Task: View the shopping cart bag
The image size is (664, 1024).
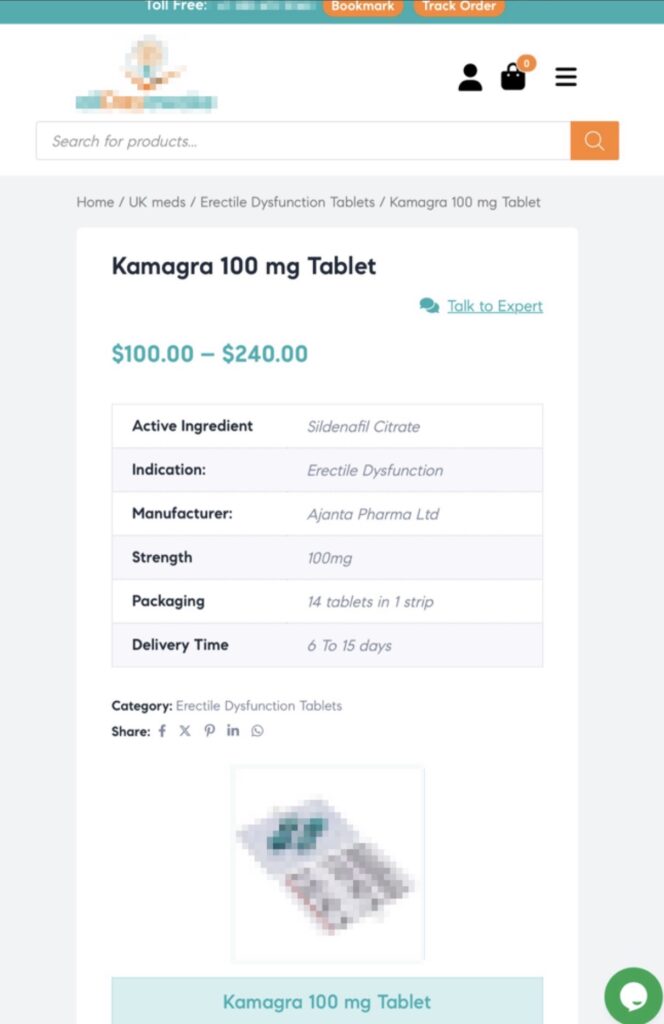Action: point(514,77)
